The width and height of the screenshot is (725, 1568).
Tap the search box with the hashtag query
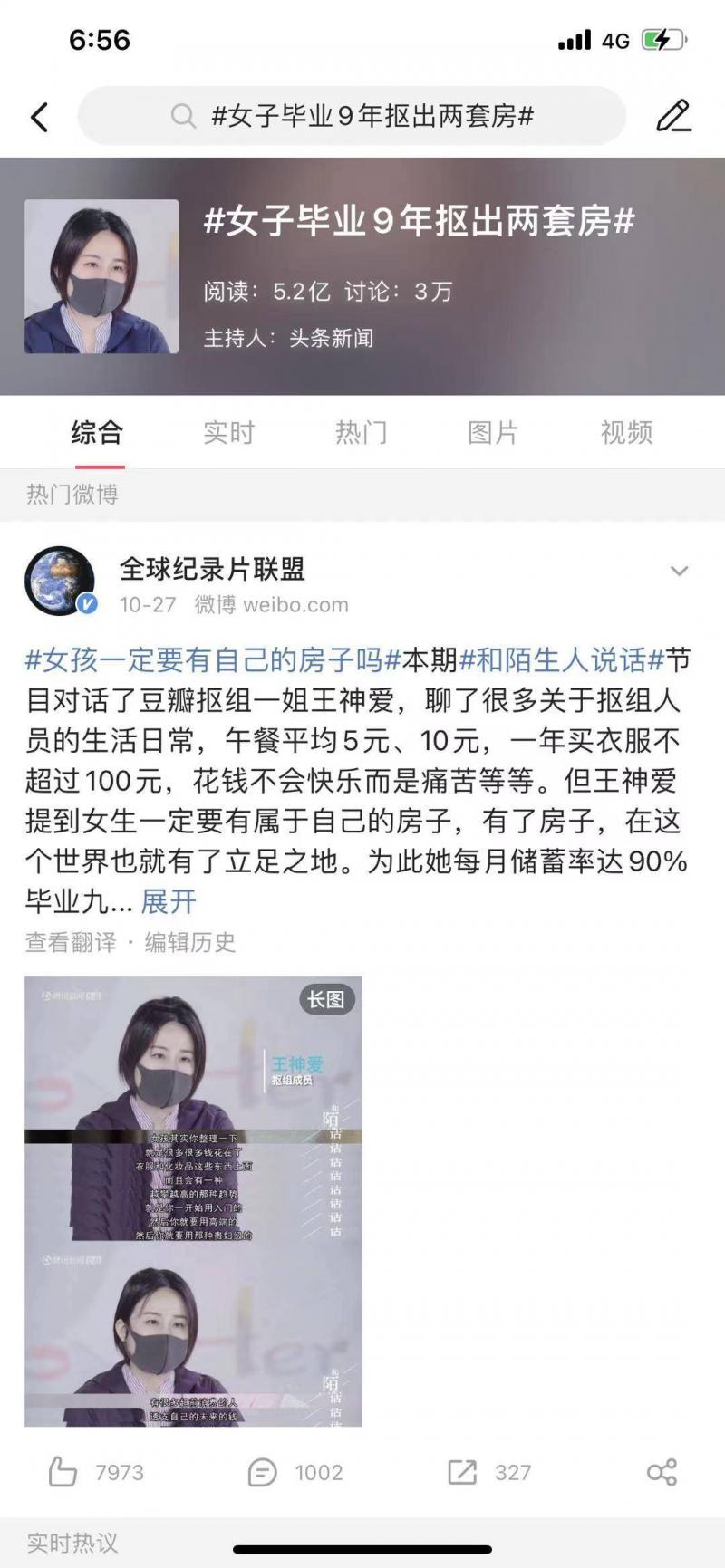(352, 116)
